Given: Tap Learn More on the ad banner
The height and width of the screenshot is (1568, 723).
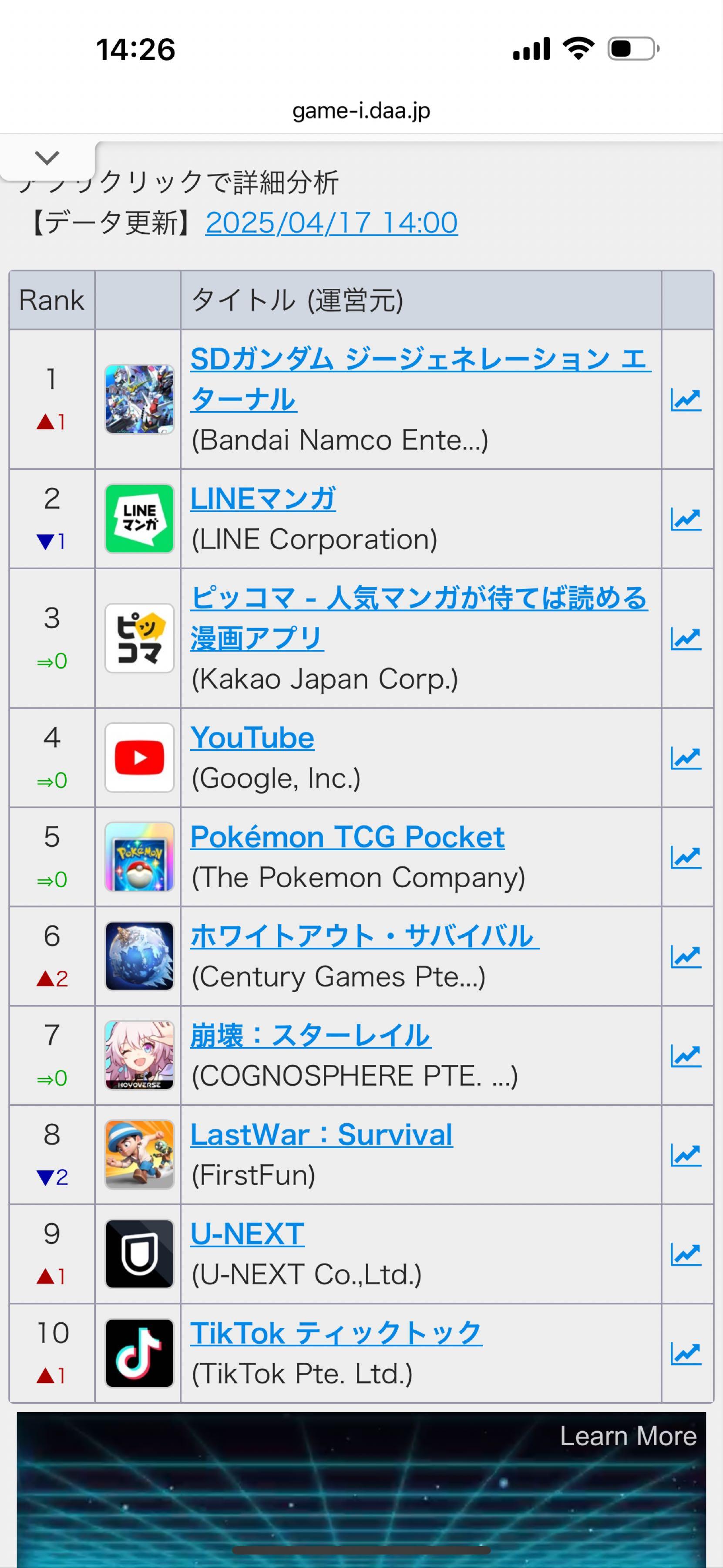Looking at the screenshot, I should pos(628,1436).
